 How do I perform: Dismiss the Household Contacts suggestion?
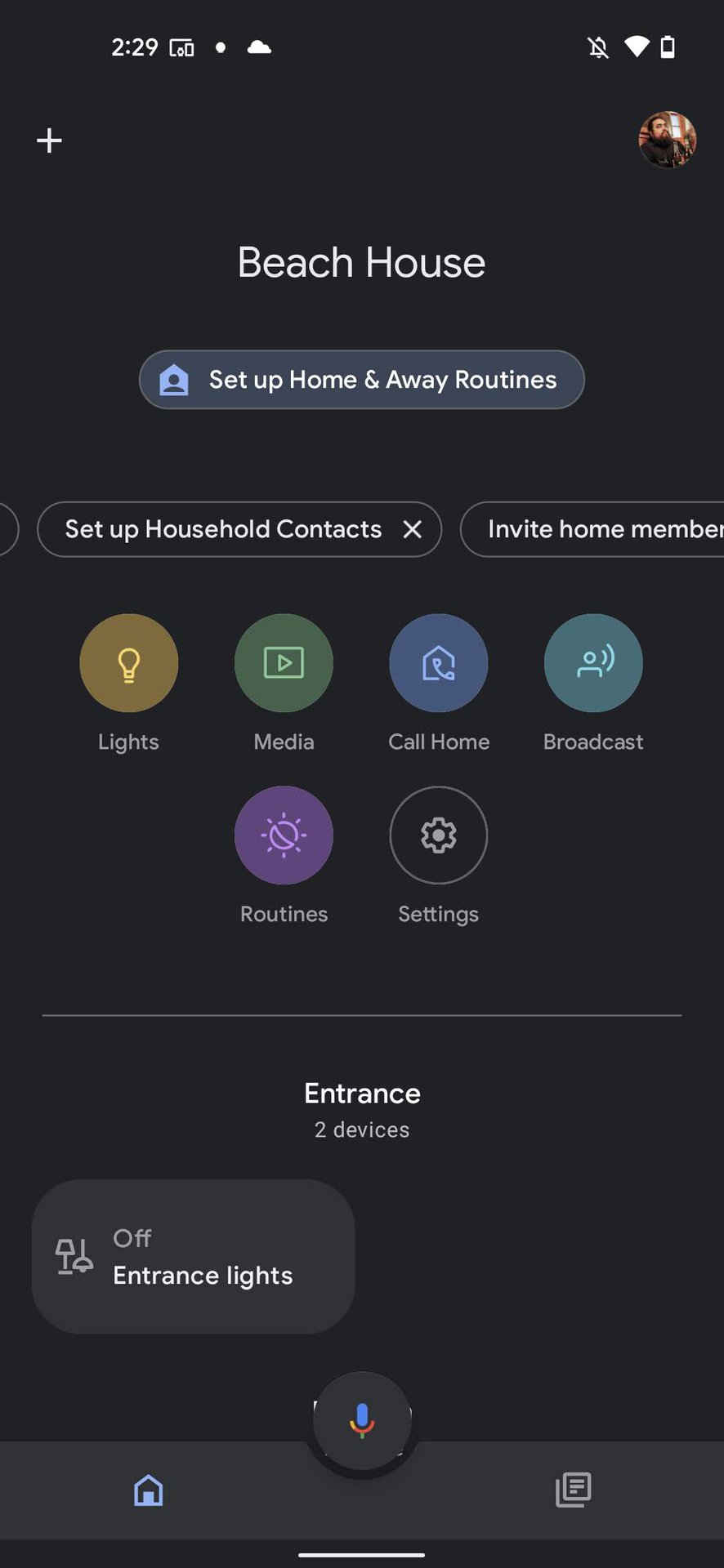[413, 529]
